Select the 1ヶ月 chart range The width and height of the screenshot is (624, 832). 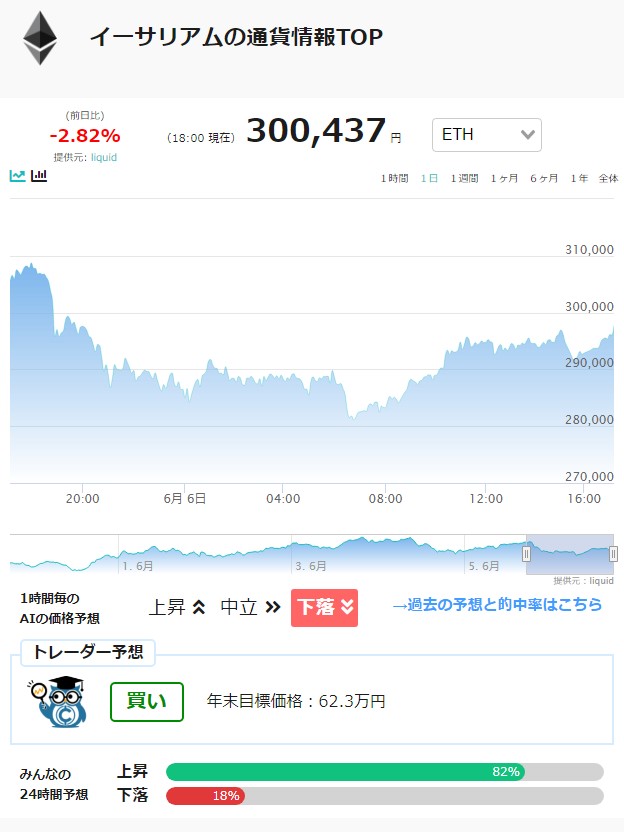click(504, 178)
